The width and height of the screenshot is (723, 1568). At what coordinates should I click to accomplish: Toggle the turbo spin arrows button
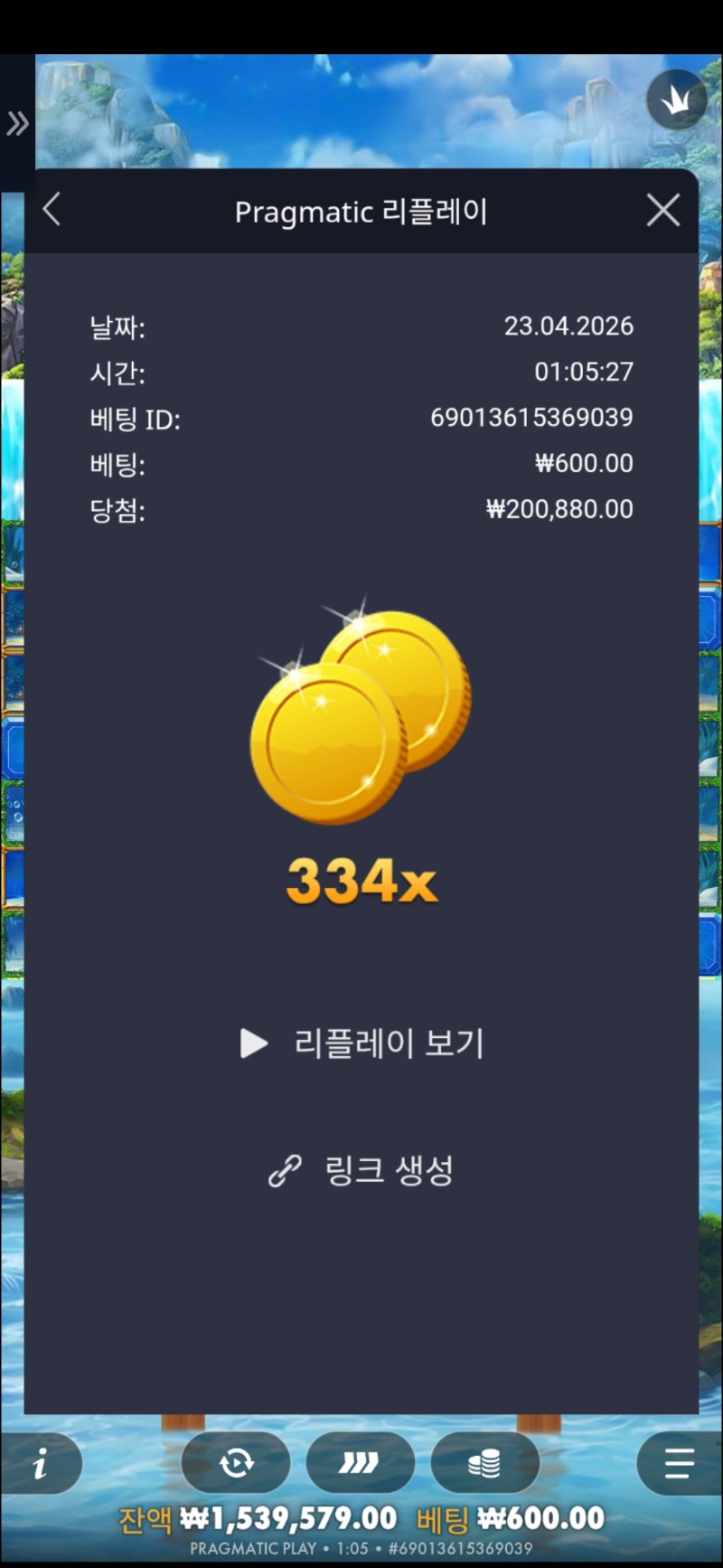(360, 1462)
